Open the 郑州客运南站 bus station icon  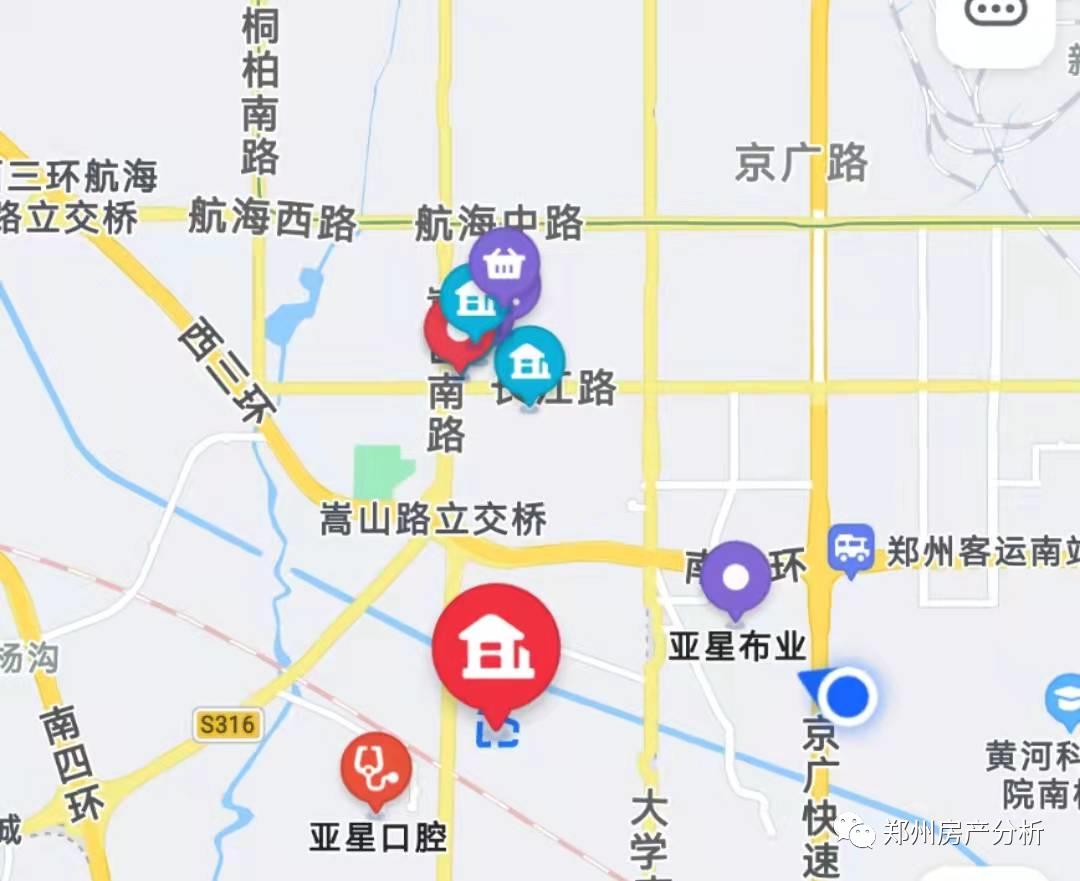tap(851, 547)
